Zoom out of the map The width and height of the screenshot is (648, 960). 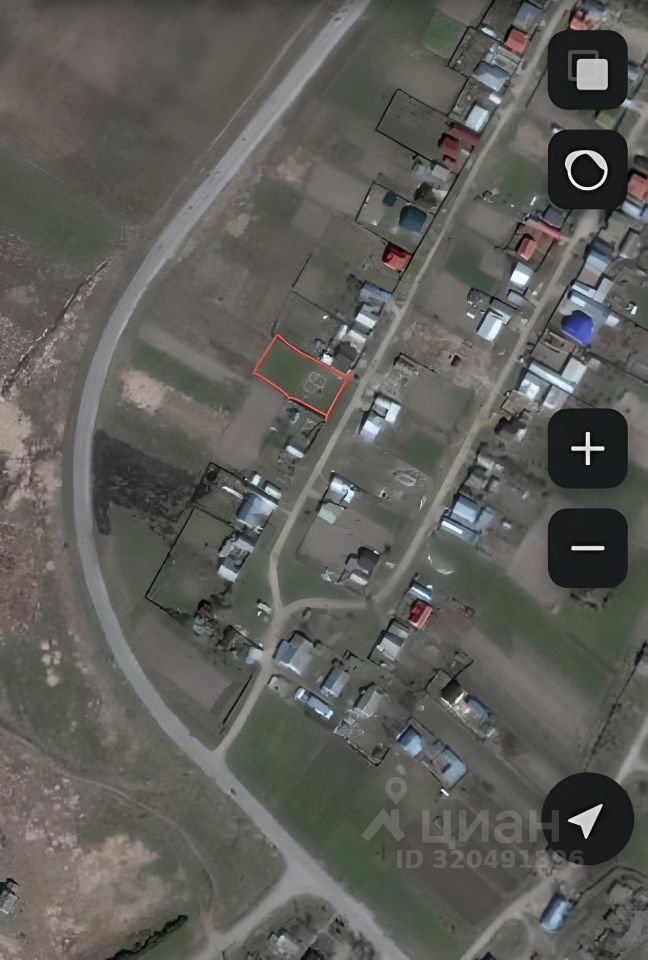tap(587, 548)
